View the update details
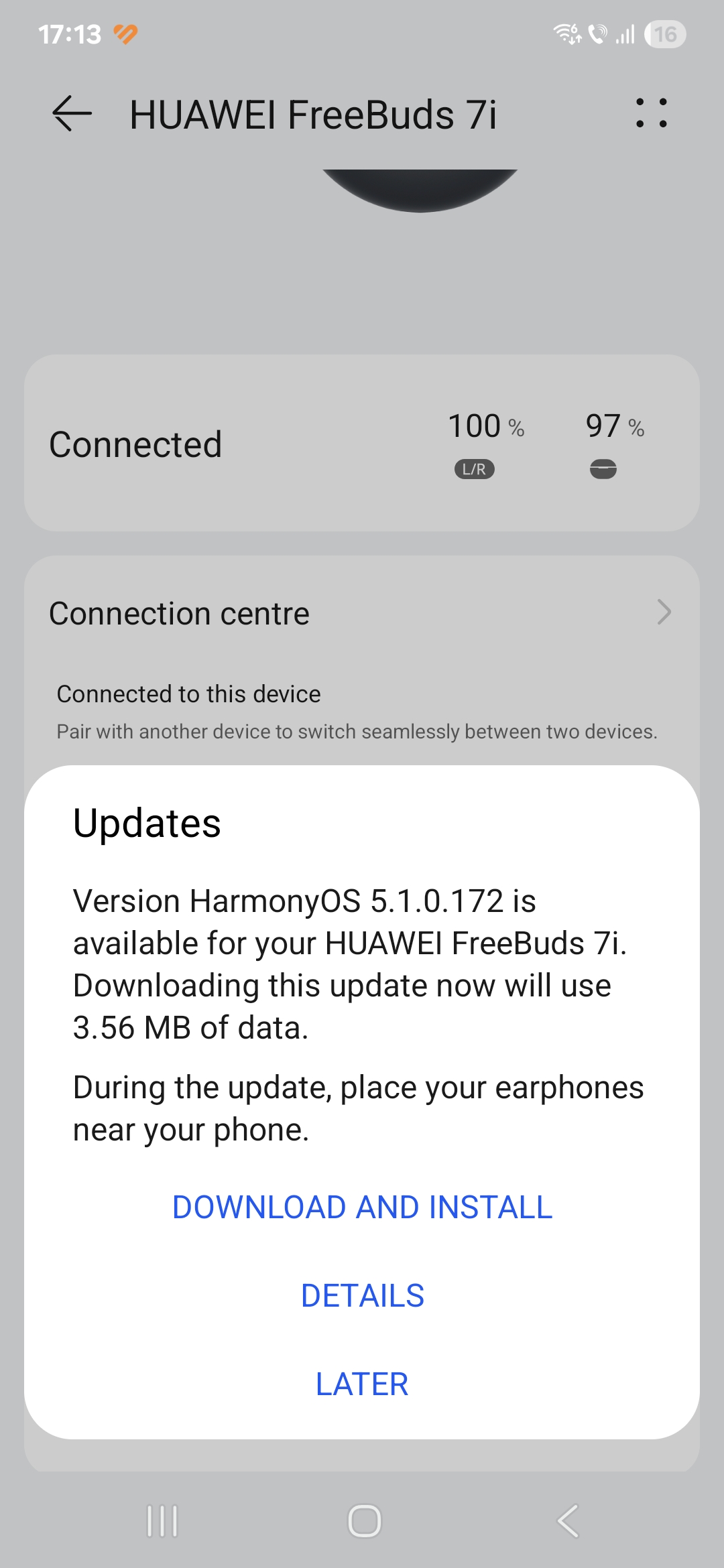Screen dimensions: 724x1568 point(362,1296)
